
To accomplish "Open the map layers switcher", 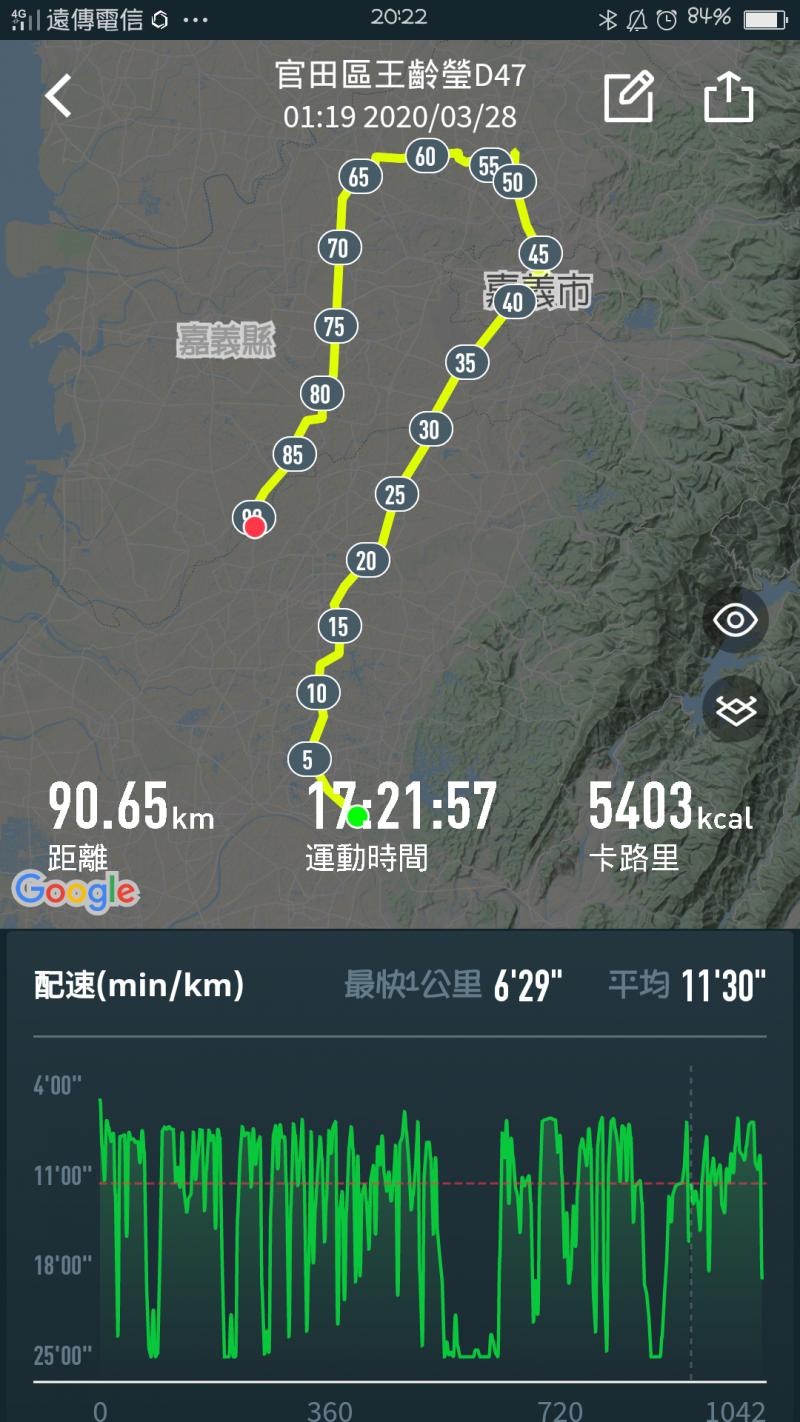I will tap(736, 709).
